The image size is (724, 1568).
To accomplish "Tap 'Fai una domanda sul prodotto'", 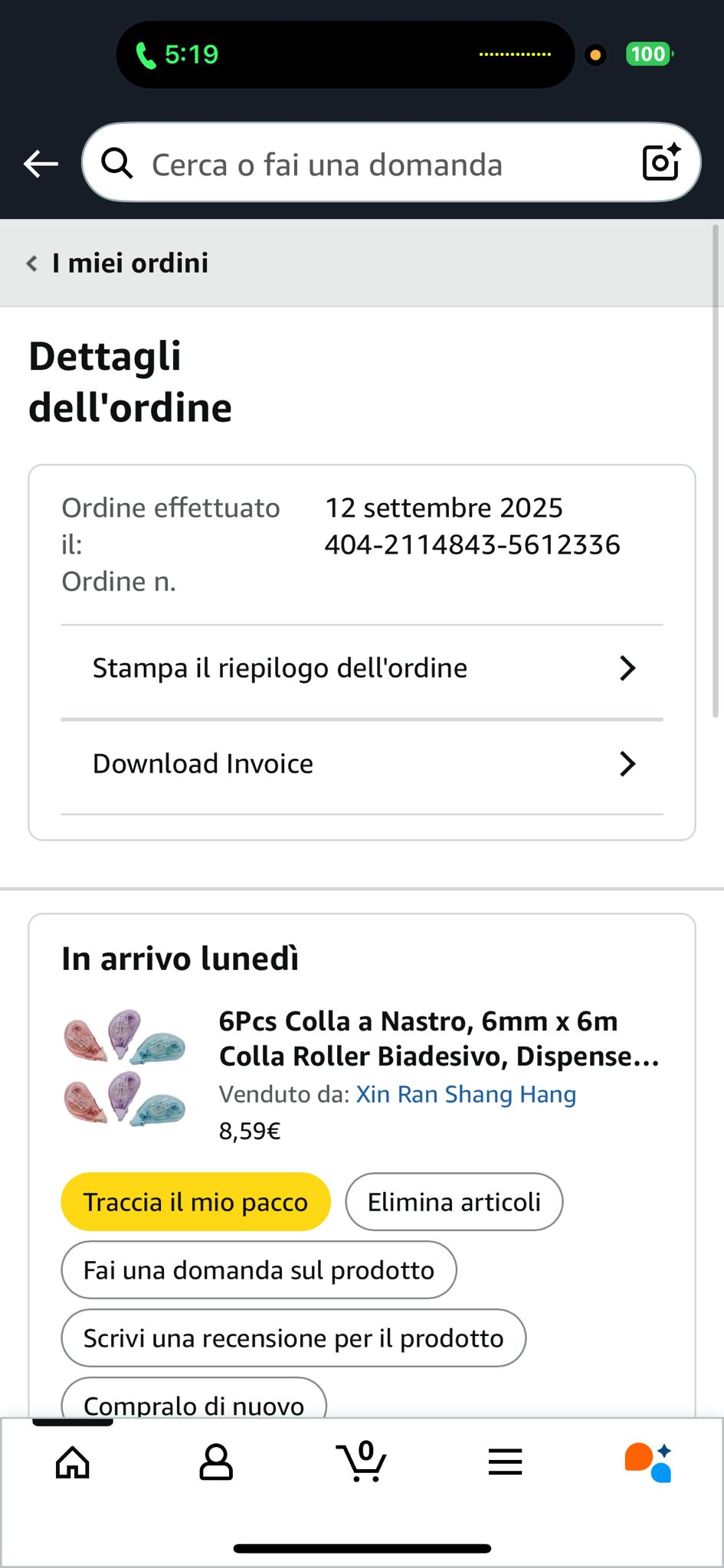I will [x=258, y=1270].
